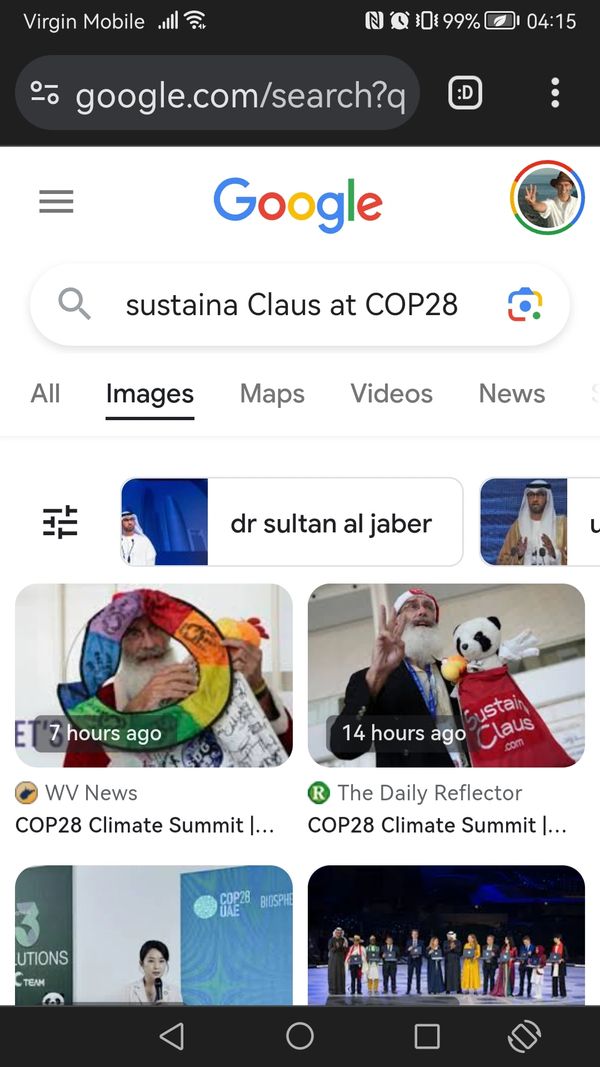Open the image search filters icon

(x=60, y=522)
